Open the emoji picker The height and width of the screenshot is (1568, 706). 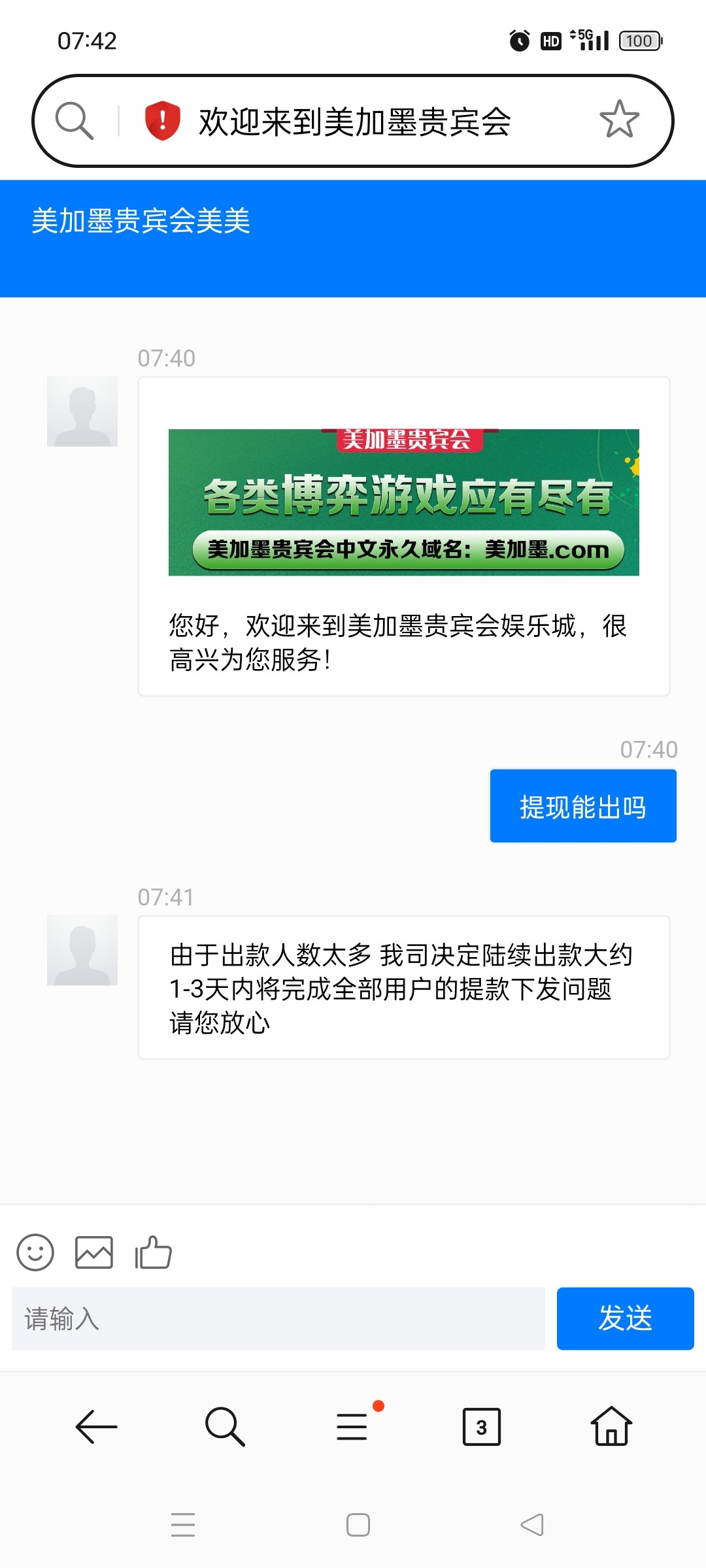35,1252
